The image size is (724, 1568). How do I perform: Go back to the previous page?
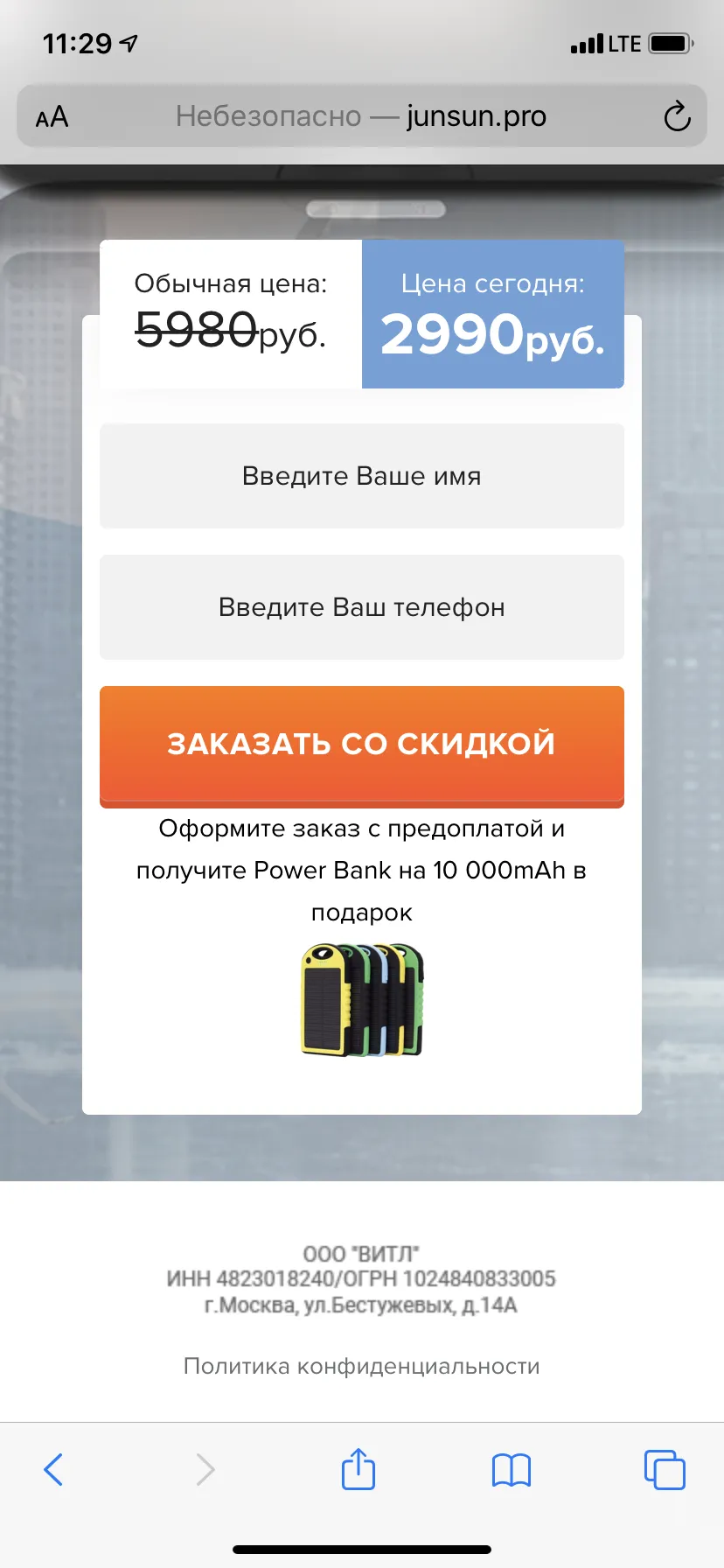point(53,1469)
